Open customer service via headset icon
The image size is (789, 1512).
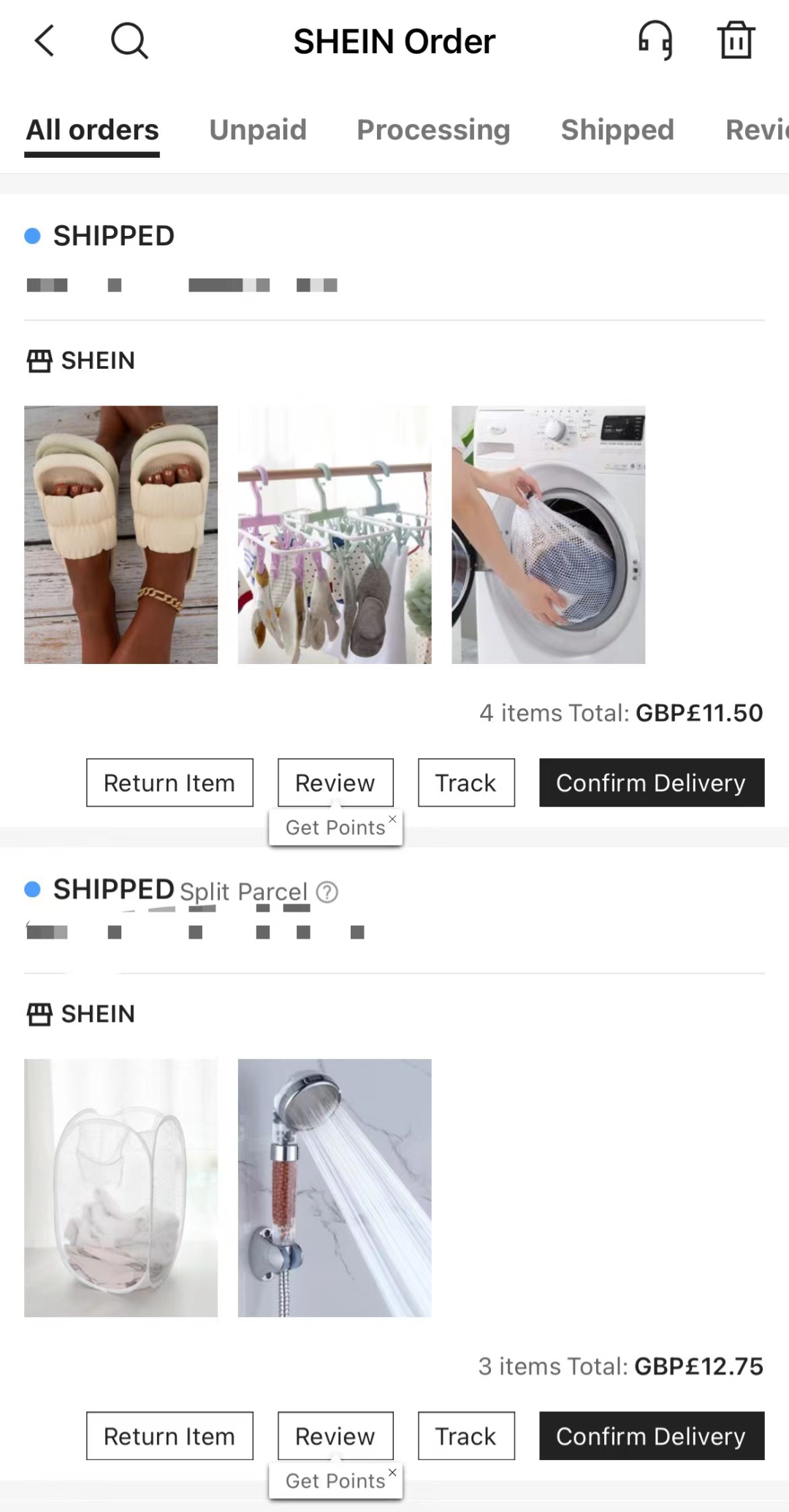point(655,41)
